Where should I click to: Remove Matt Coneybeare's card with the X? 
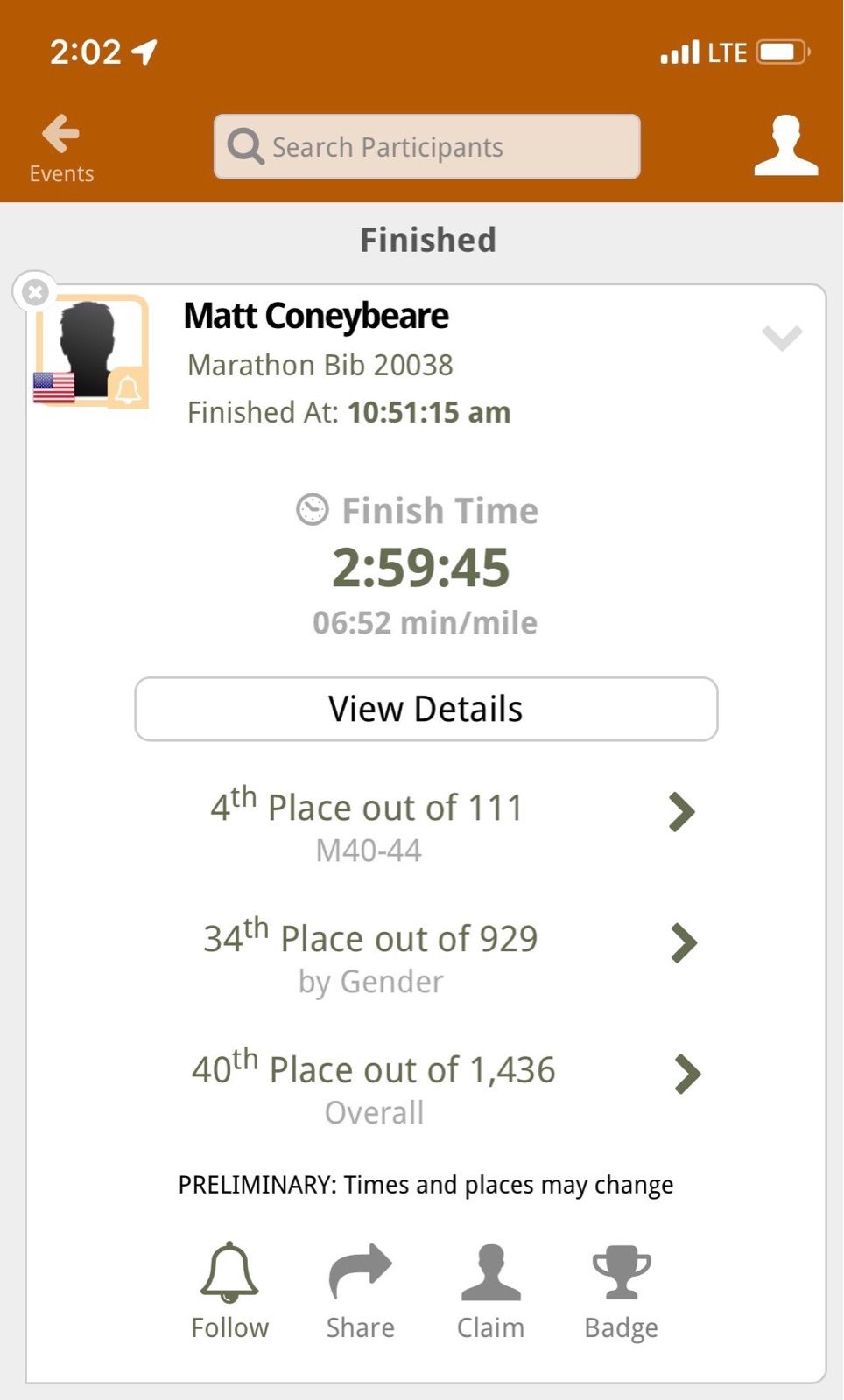click(x=35, y=291)
